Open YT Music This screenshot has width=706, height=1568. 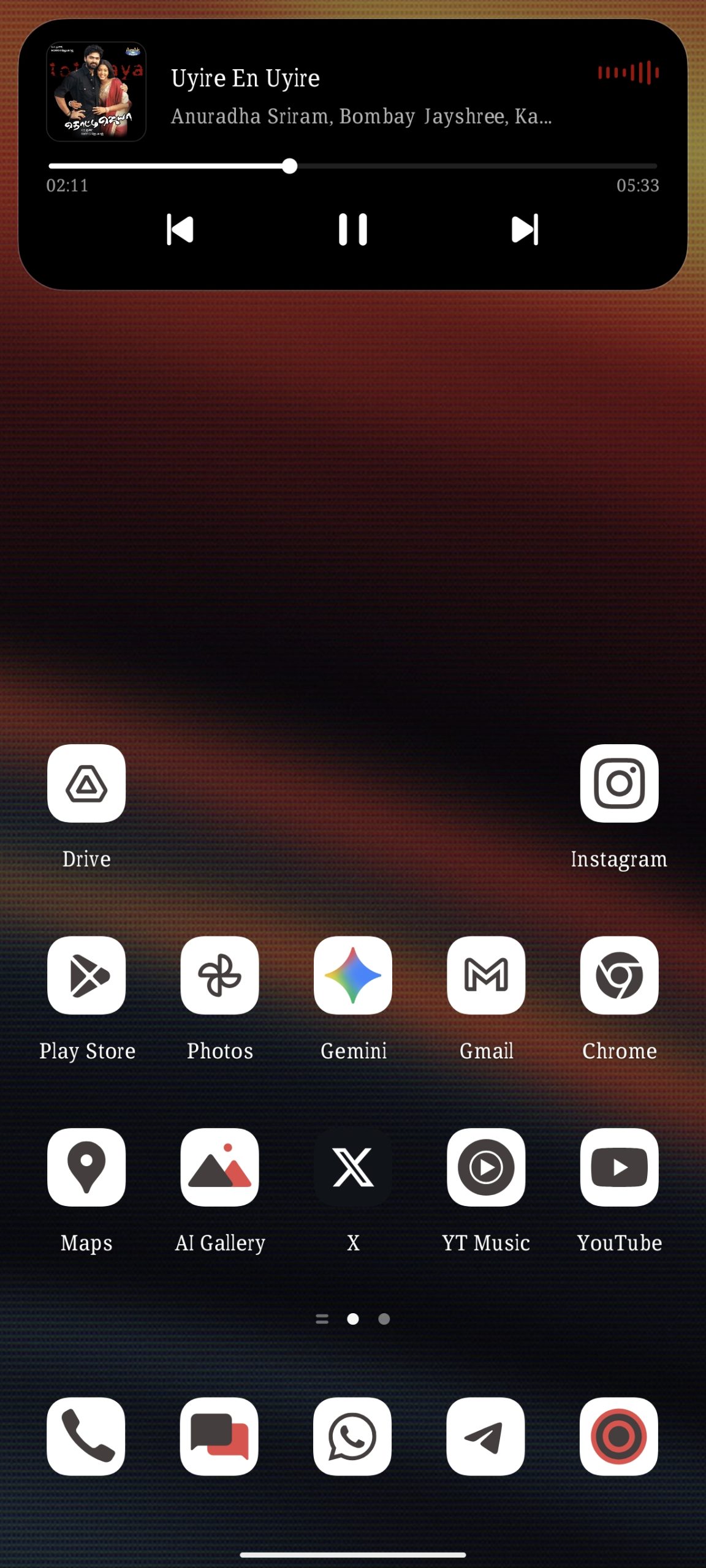(x=486, y=1167)
